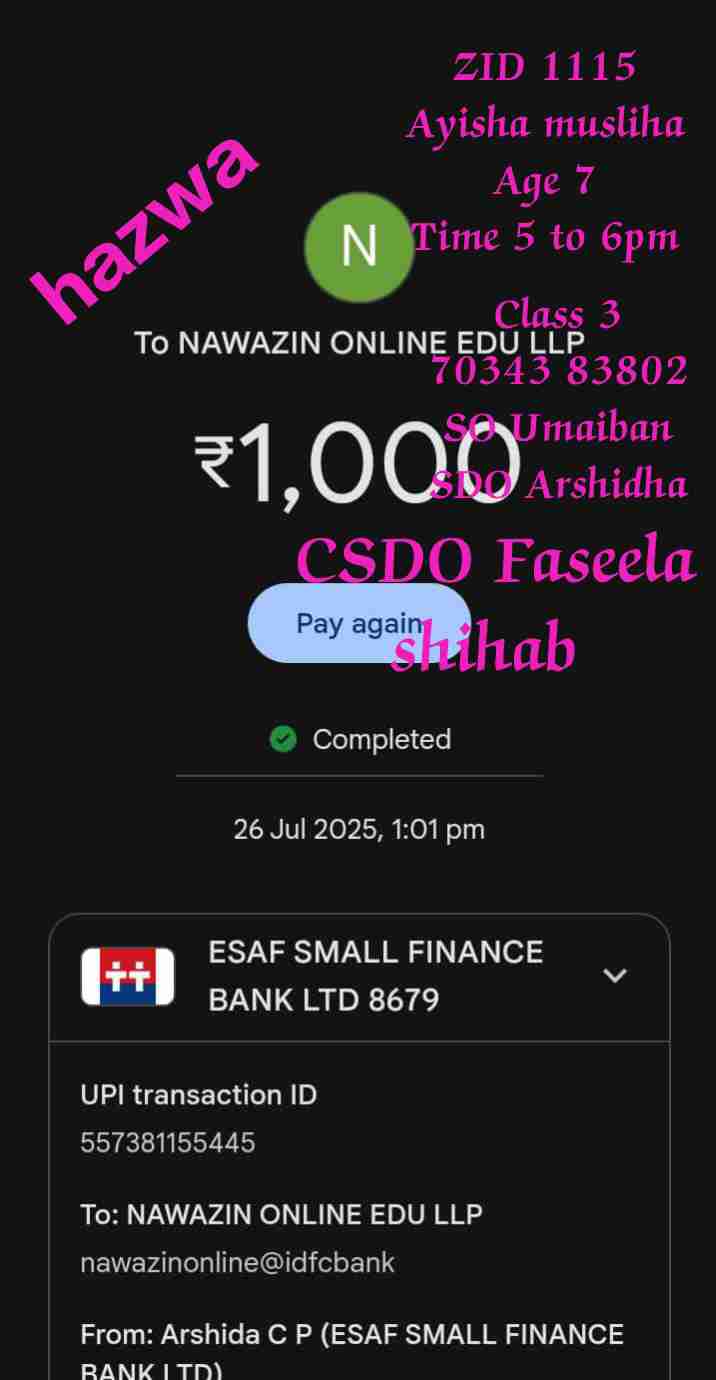
Task: Collapse the ESAF Small Finance Bank details
Action: tap(614, 975)
